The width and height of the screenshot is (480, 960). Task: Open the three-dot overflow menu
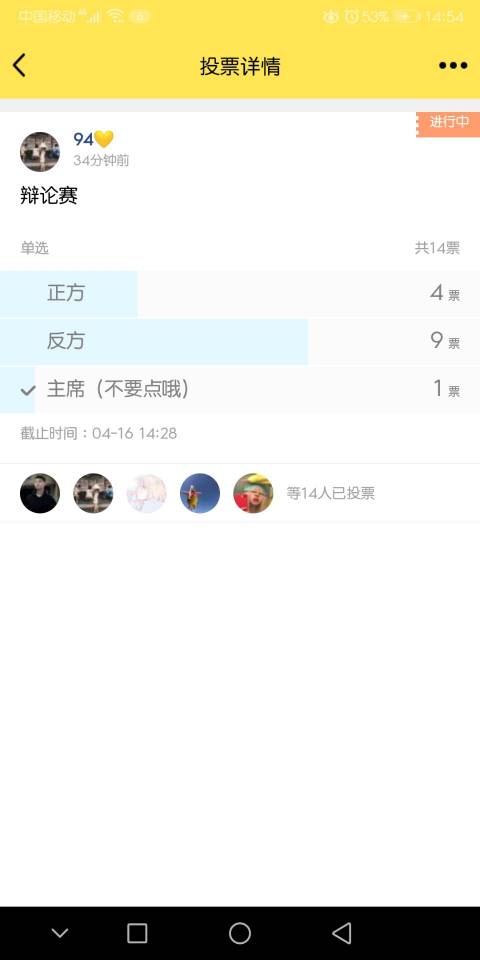point(452,66)
